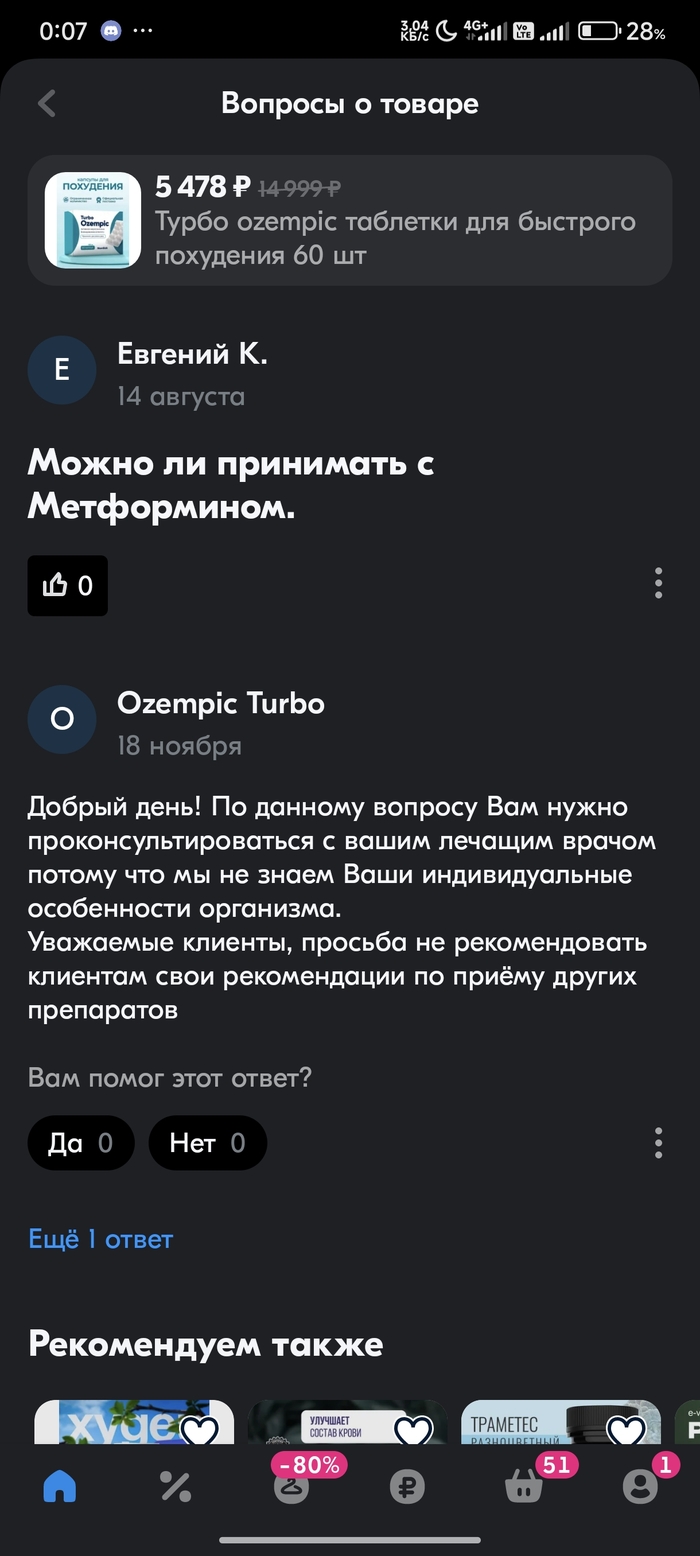Open overflow menu for Ozempic Turbo's answer
700x1556 pixels.
coord(658,1143)
